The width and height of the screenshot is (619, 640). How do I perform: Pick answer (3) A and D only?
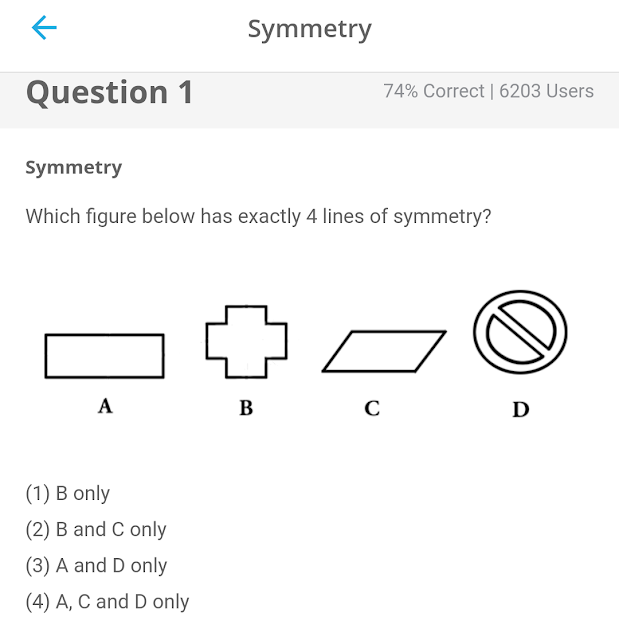pyautogui.click(x=96, y=565)
